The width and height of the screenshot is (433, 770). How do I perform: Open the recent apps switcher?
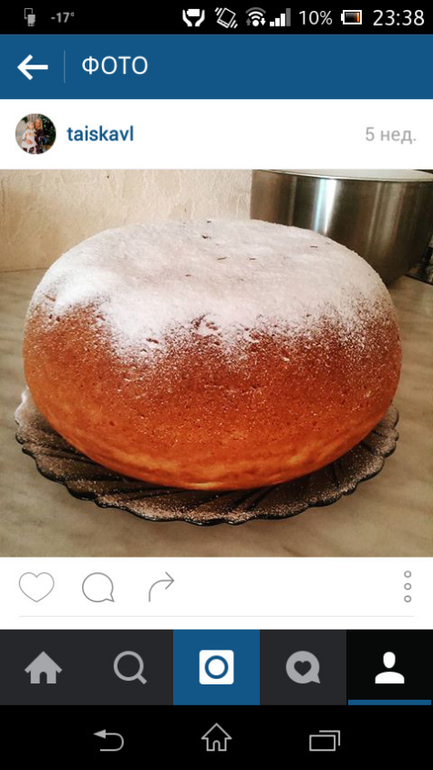click(325, 740)
